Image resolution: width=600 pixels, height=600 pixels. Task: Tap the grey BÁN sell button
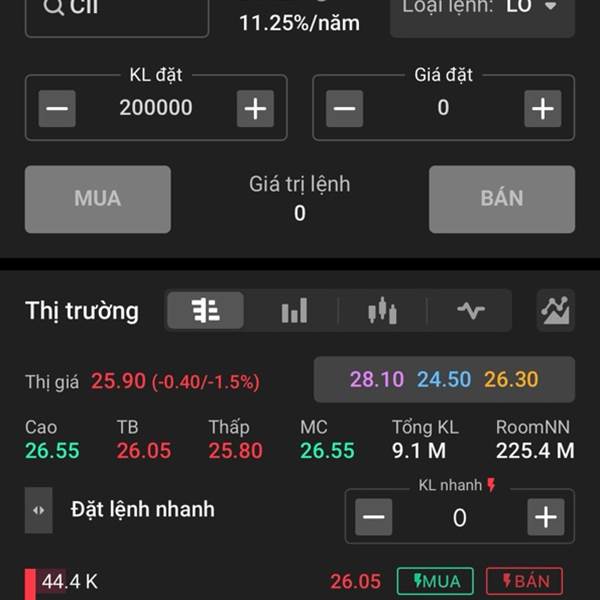click(x=502, y=199)
